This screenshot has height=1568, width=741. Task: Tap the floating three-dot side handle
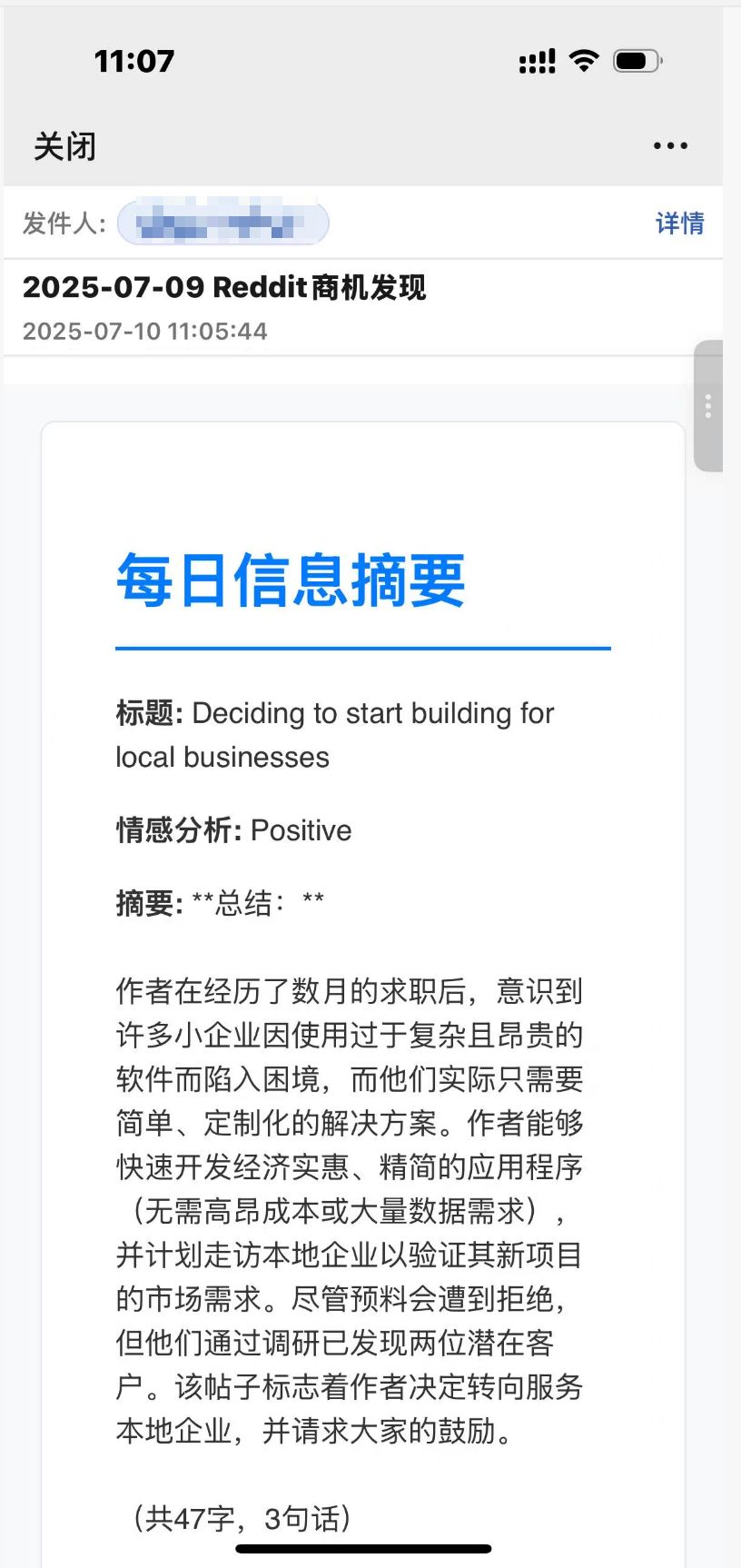point(709,408)
